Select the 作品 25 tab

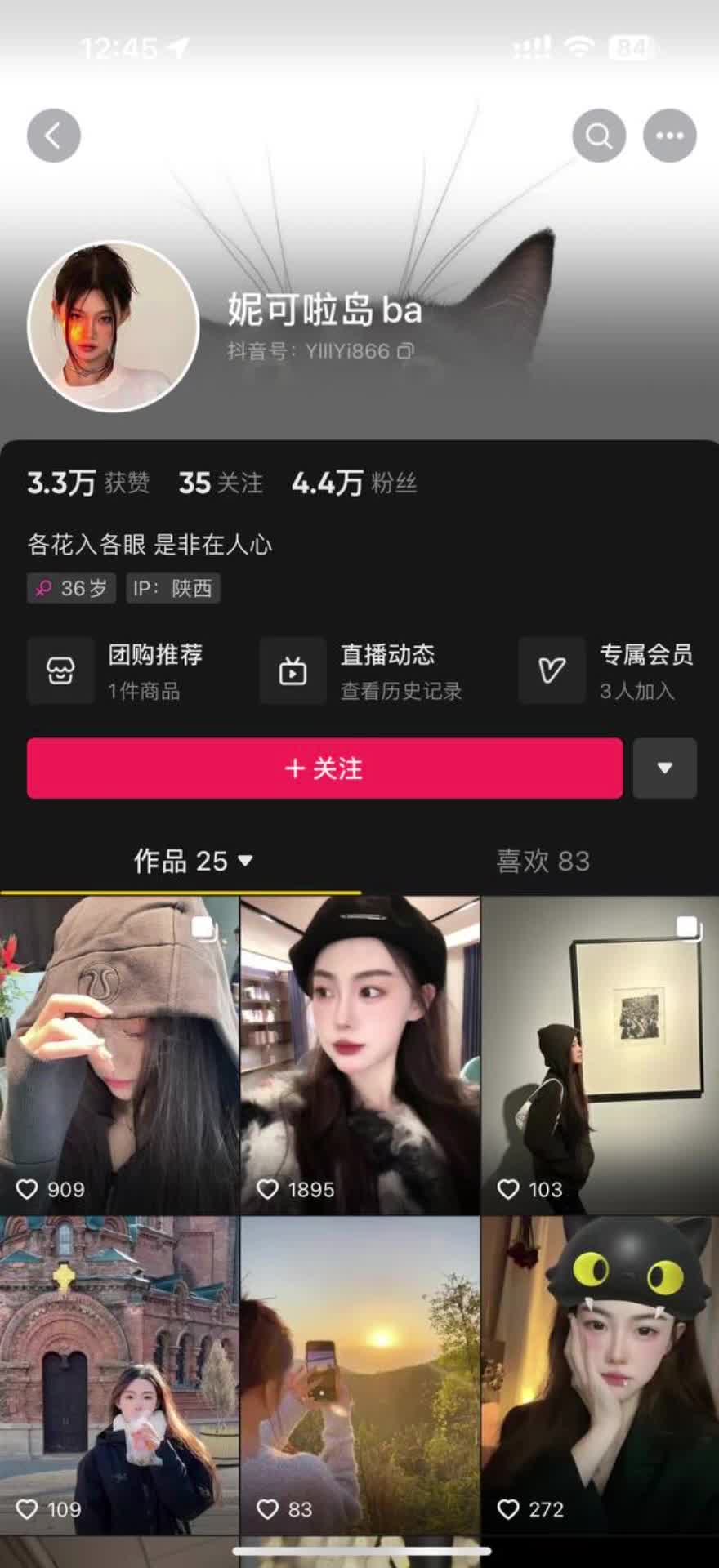(x=193, y=861)
